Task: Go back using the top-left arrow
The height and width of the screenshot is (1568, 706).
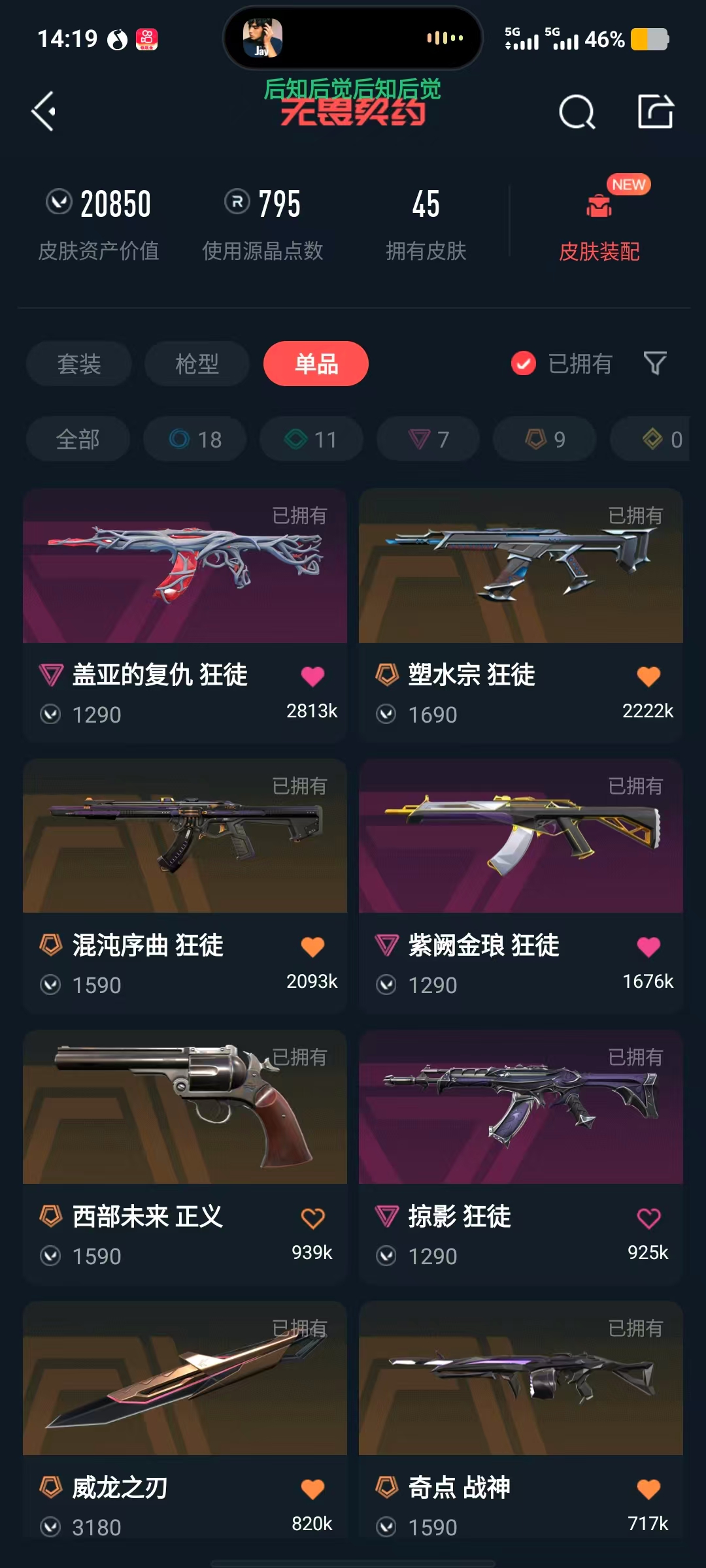Action: click(44, 112)
